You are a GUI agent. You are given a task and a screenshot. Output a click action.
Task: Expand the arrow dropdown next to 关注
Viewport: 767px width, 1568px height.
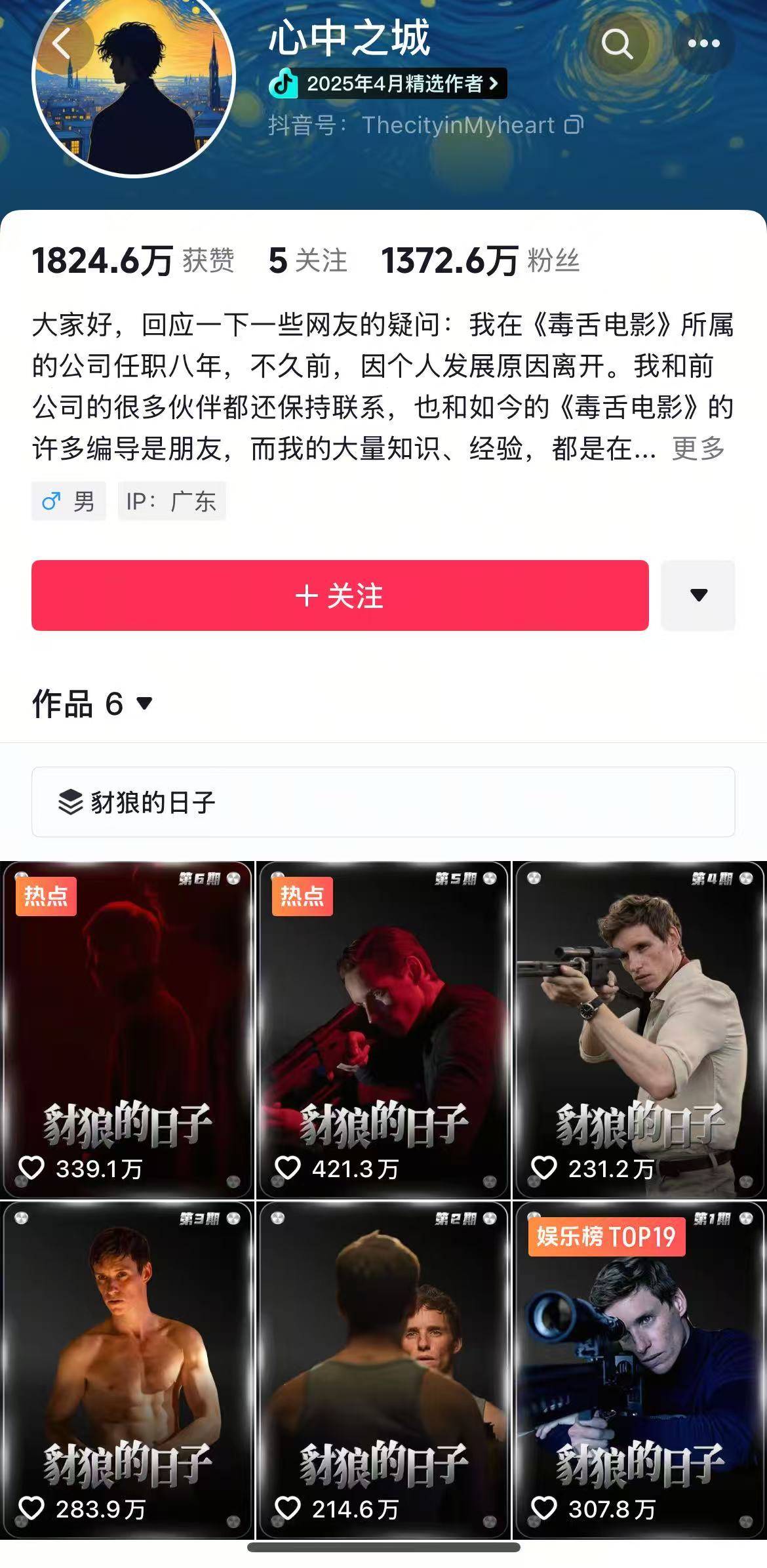tap(698, 595)
